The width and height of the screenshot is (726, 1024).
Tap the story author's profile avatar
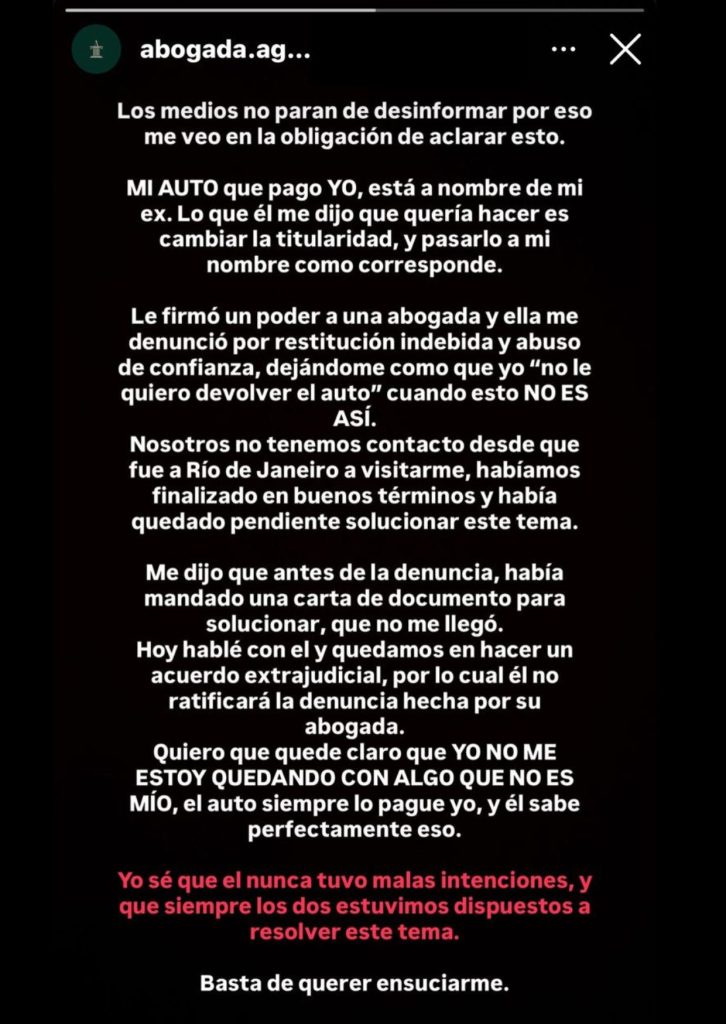(x=97, y=50)
